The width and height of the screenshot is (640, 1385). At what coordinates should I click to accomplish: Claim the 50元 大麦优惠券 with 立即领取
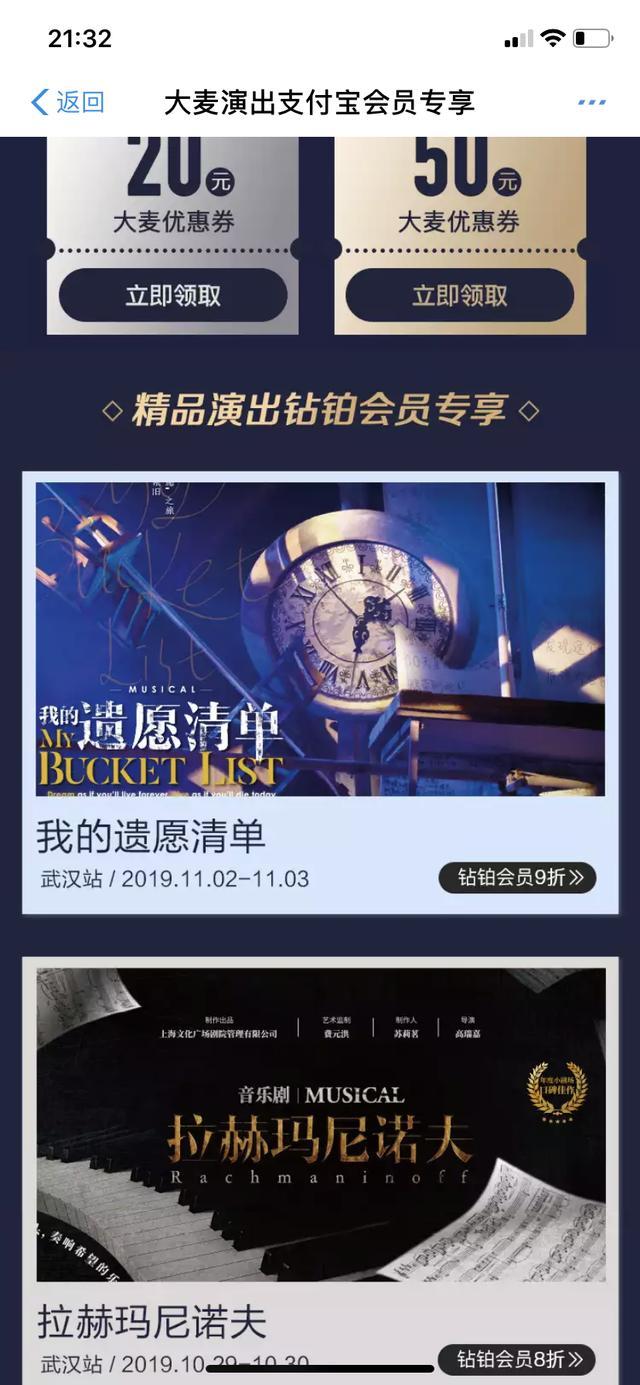460,295
